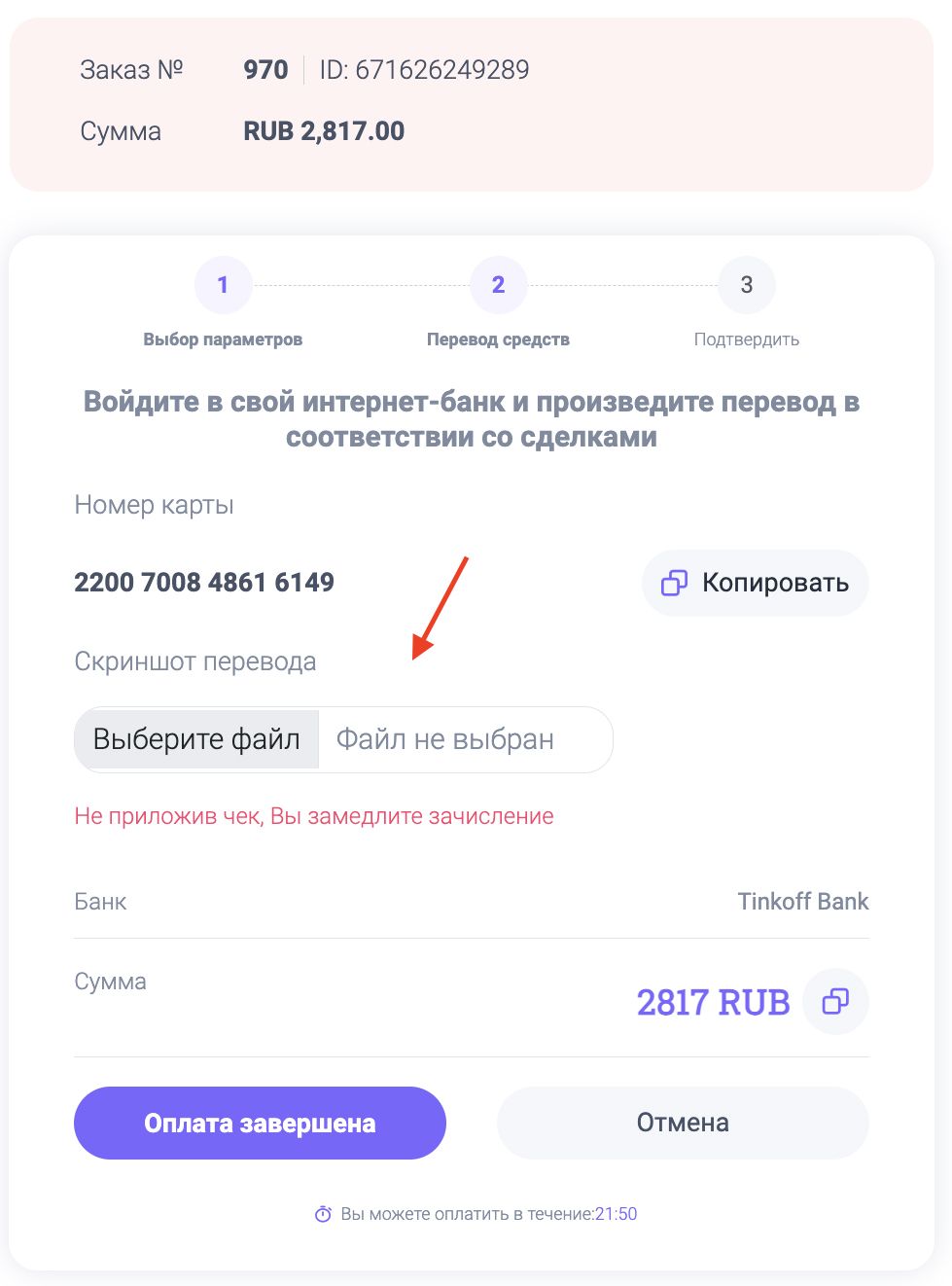Viewport: 952px width, 1286px height.
Task: Cancel the payment with Отмена
Action: coord(683,1123)
